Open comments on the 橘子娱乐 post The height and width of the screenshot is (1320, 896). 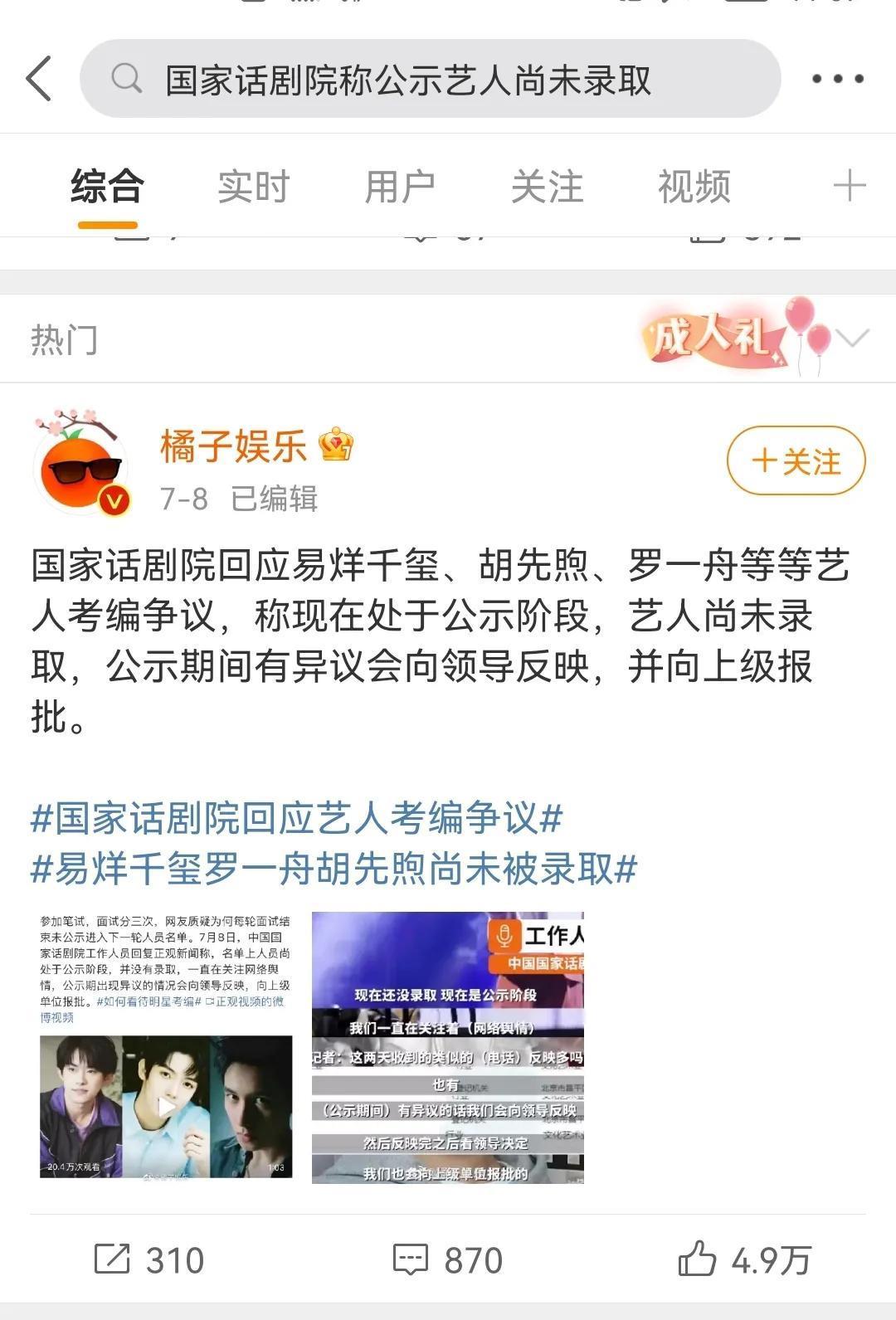[448, 1259]
